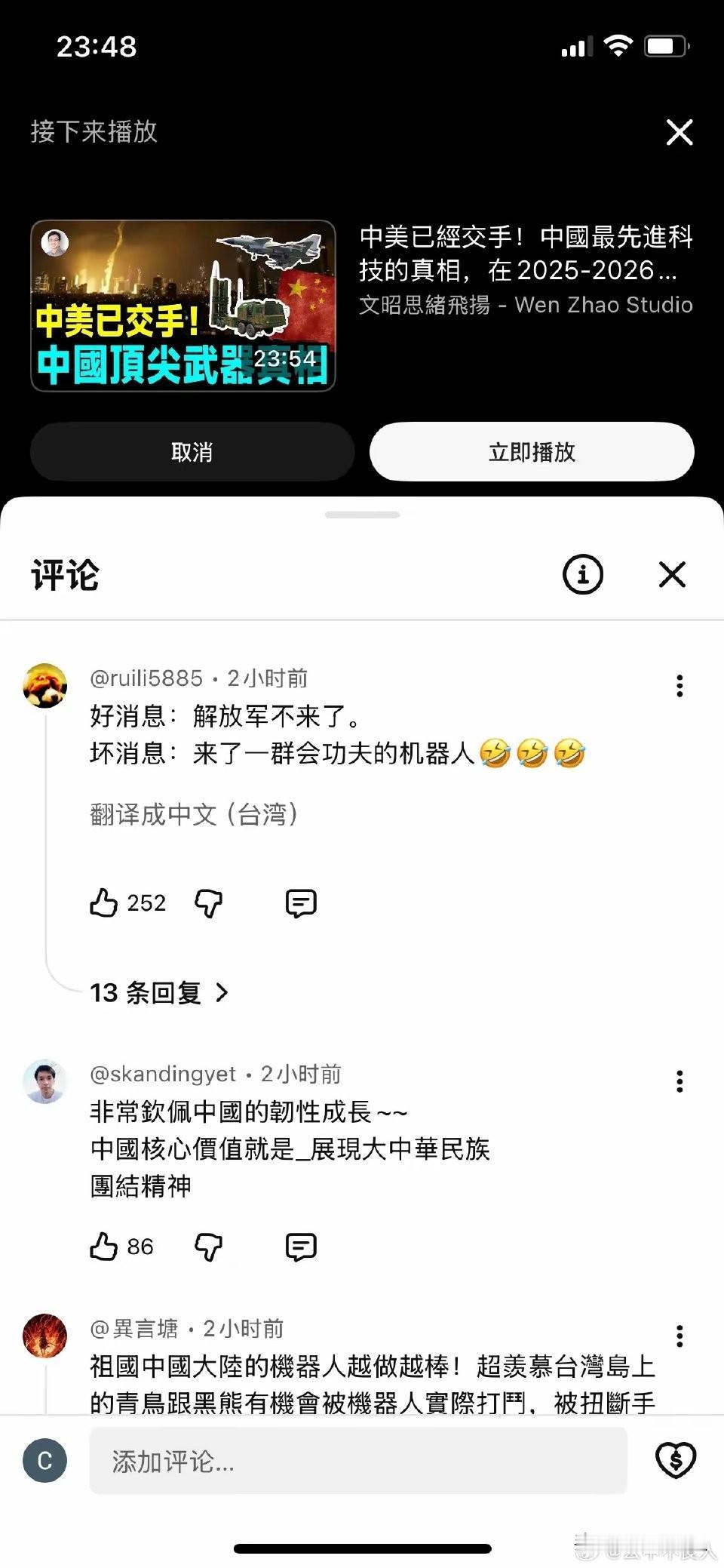Screen dimensions: 724x1568
Task: Dismiss the 接下来播放 overlay with X
Action: click(x=679, y=132)
